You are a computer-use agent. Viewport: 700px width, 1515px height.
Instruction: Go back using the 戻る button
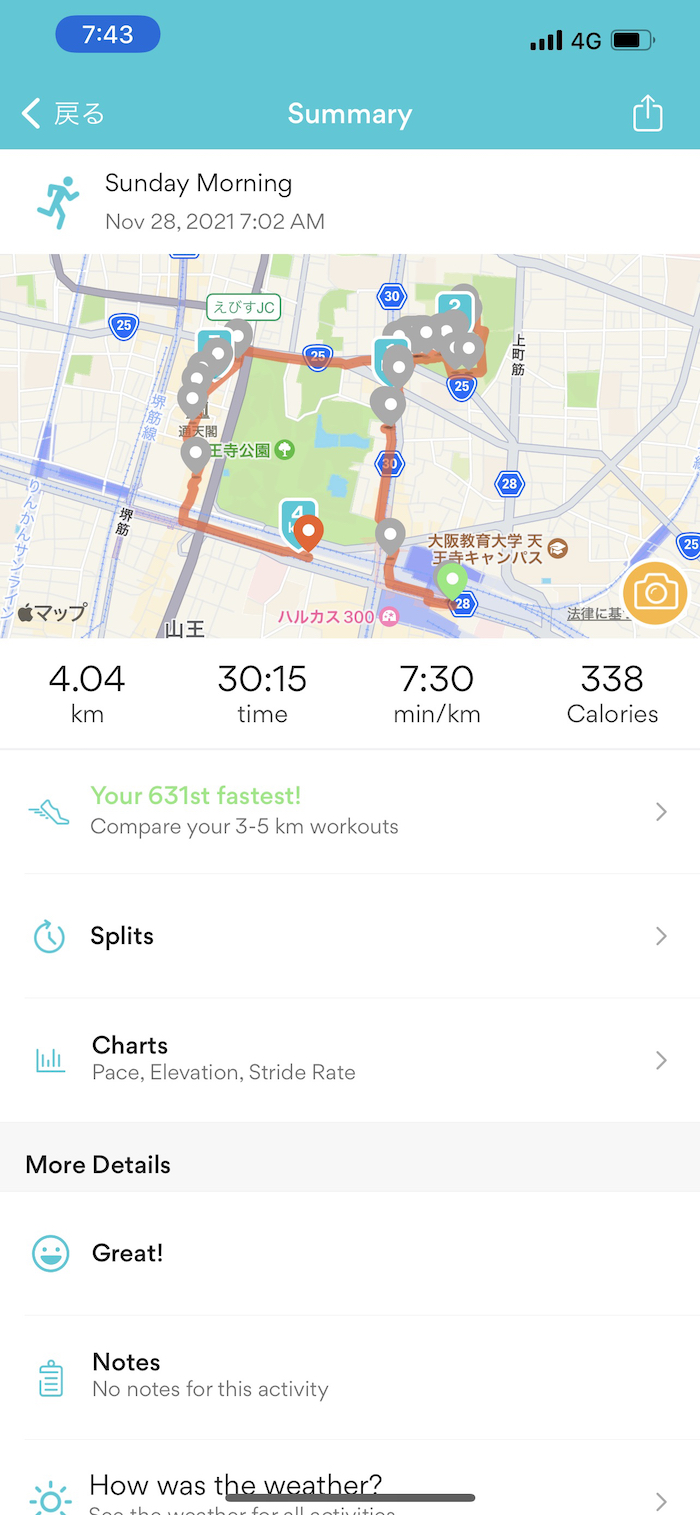click(63, 114)
